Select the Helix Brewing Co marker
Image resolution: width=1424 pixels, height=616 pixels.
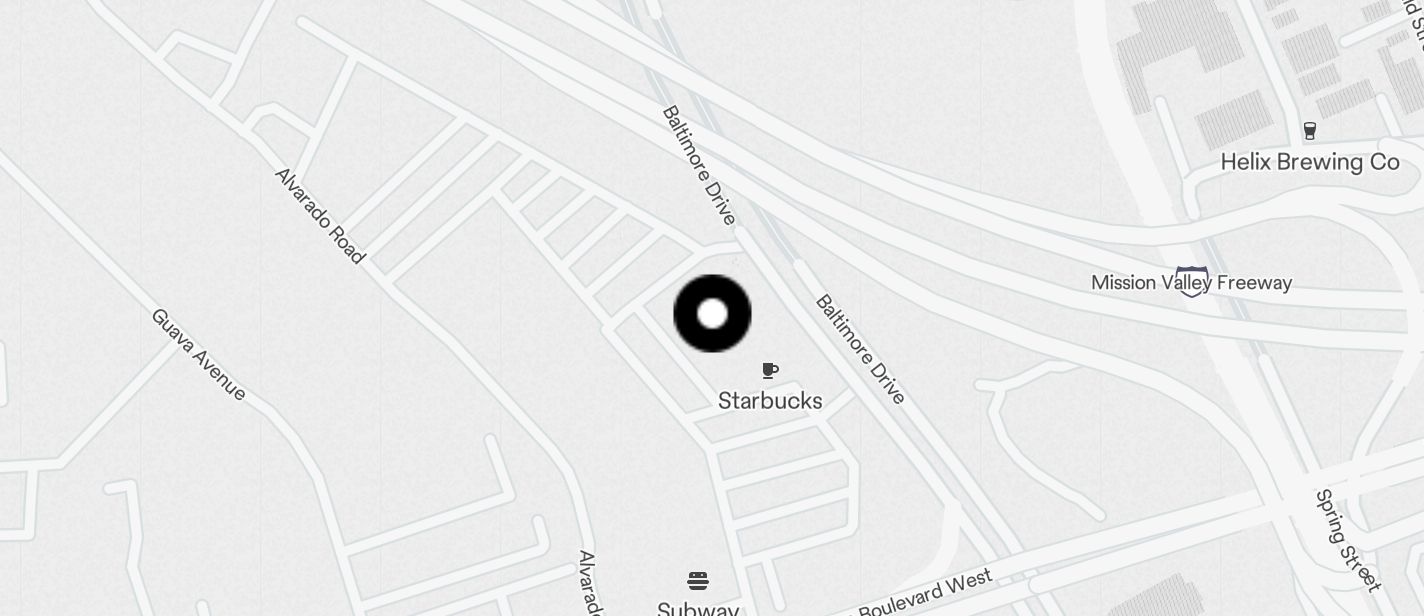pyautogui.click(x=1309, y=131)
